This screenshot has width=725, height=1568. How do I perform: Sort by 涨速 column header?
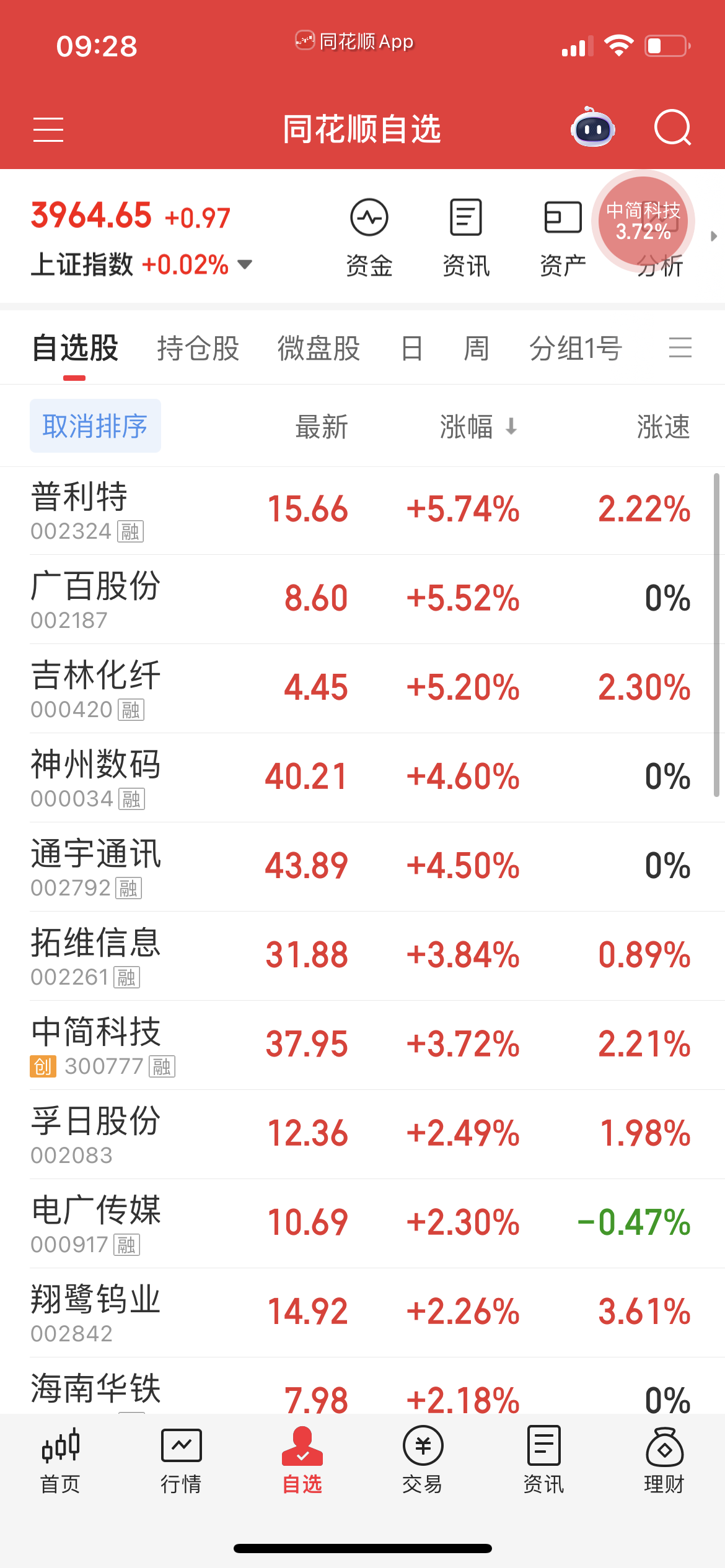(663, 427)
